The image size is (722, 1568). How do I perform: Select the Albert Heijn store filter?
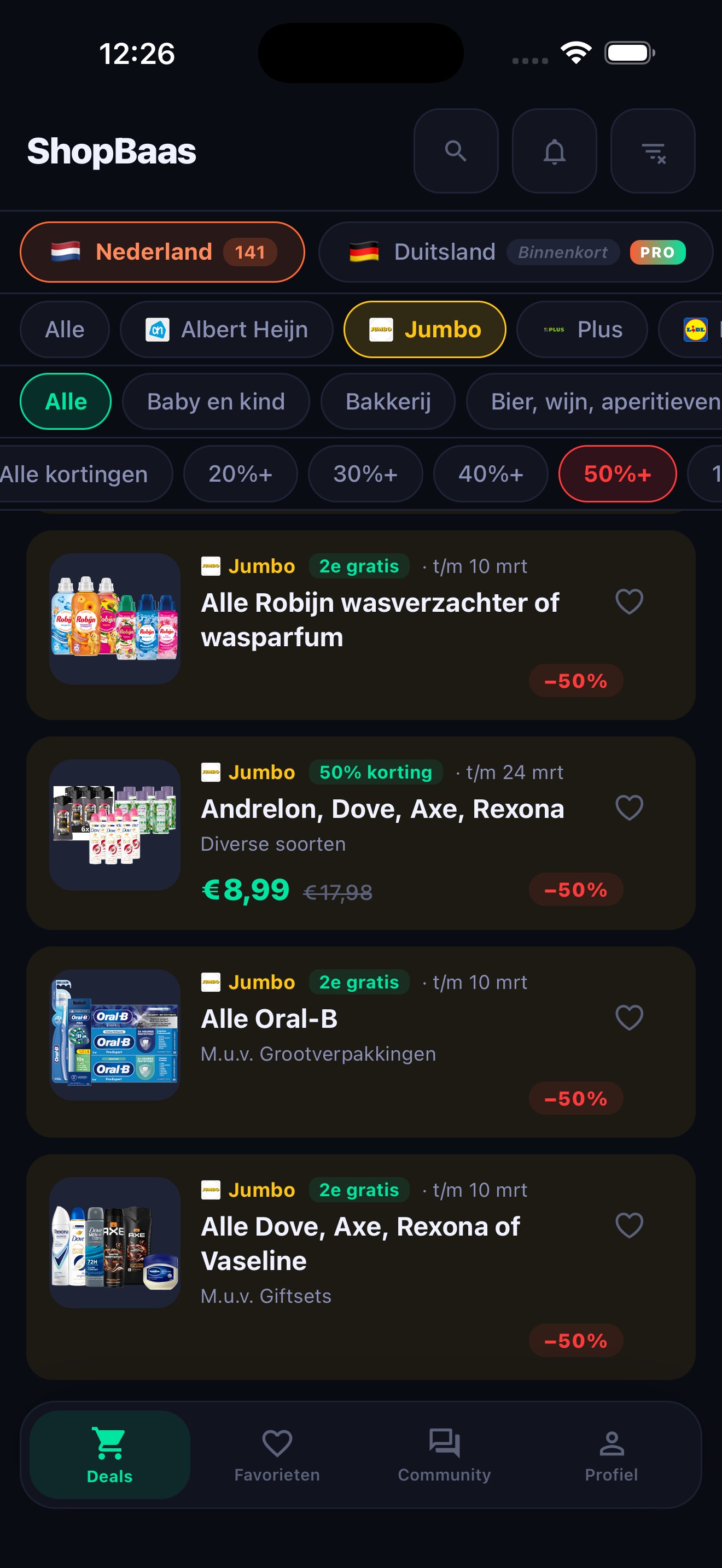226,329
